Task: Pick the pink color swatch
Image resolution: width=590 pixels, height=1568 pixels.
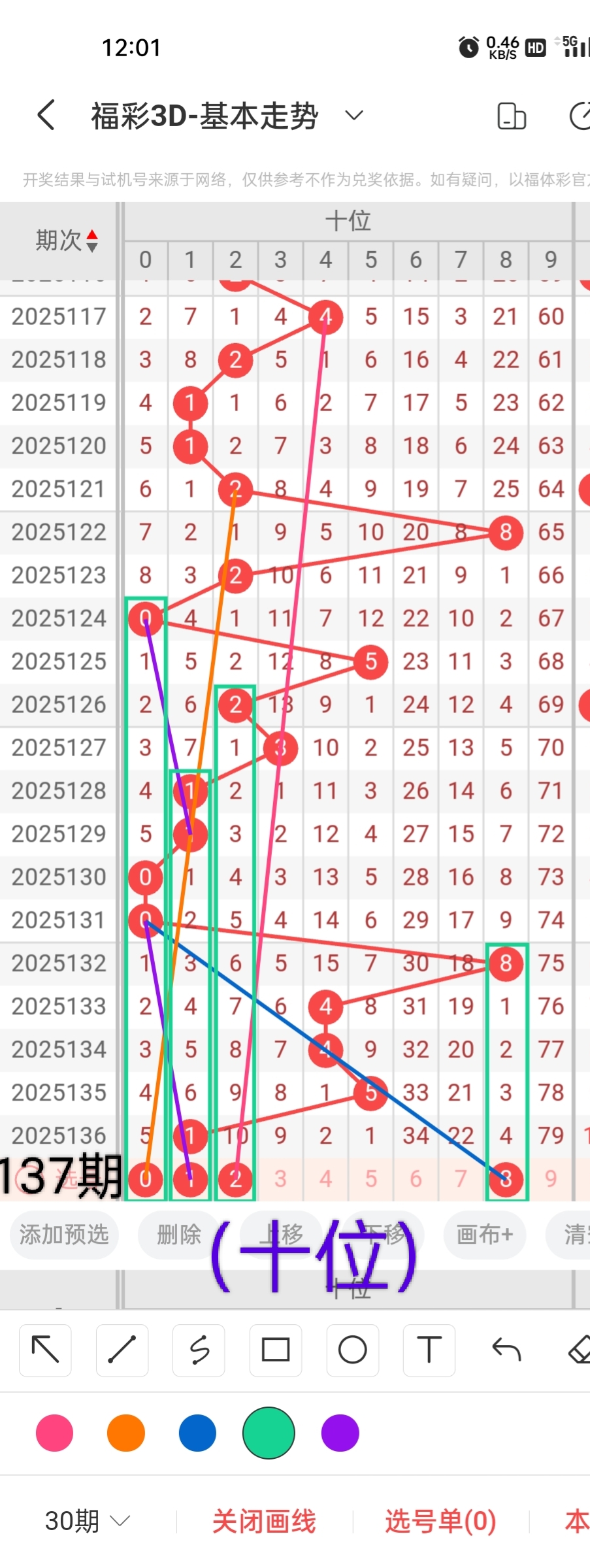Action: 55,1433
